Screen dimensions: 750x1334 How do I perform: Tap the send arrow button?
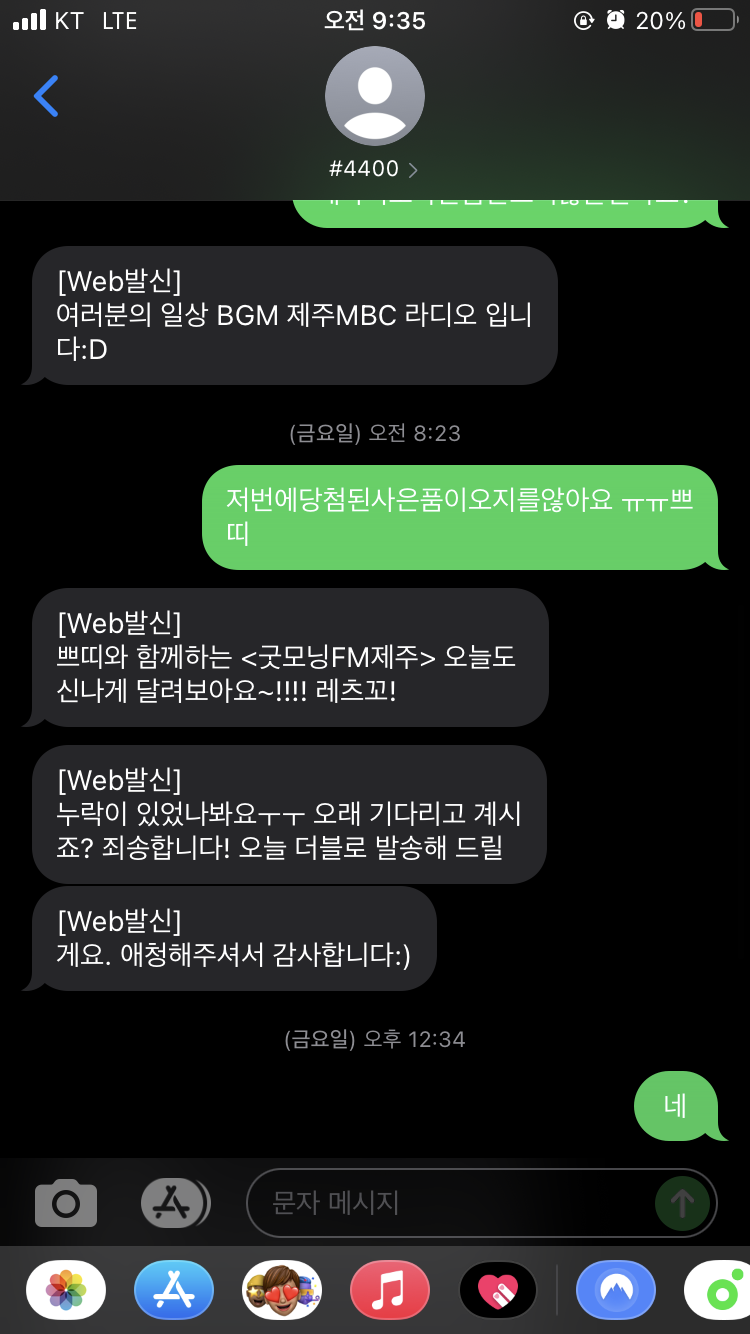click(682, 1202)
